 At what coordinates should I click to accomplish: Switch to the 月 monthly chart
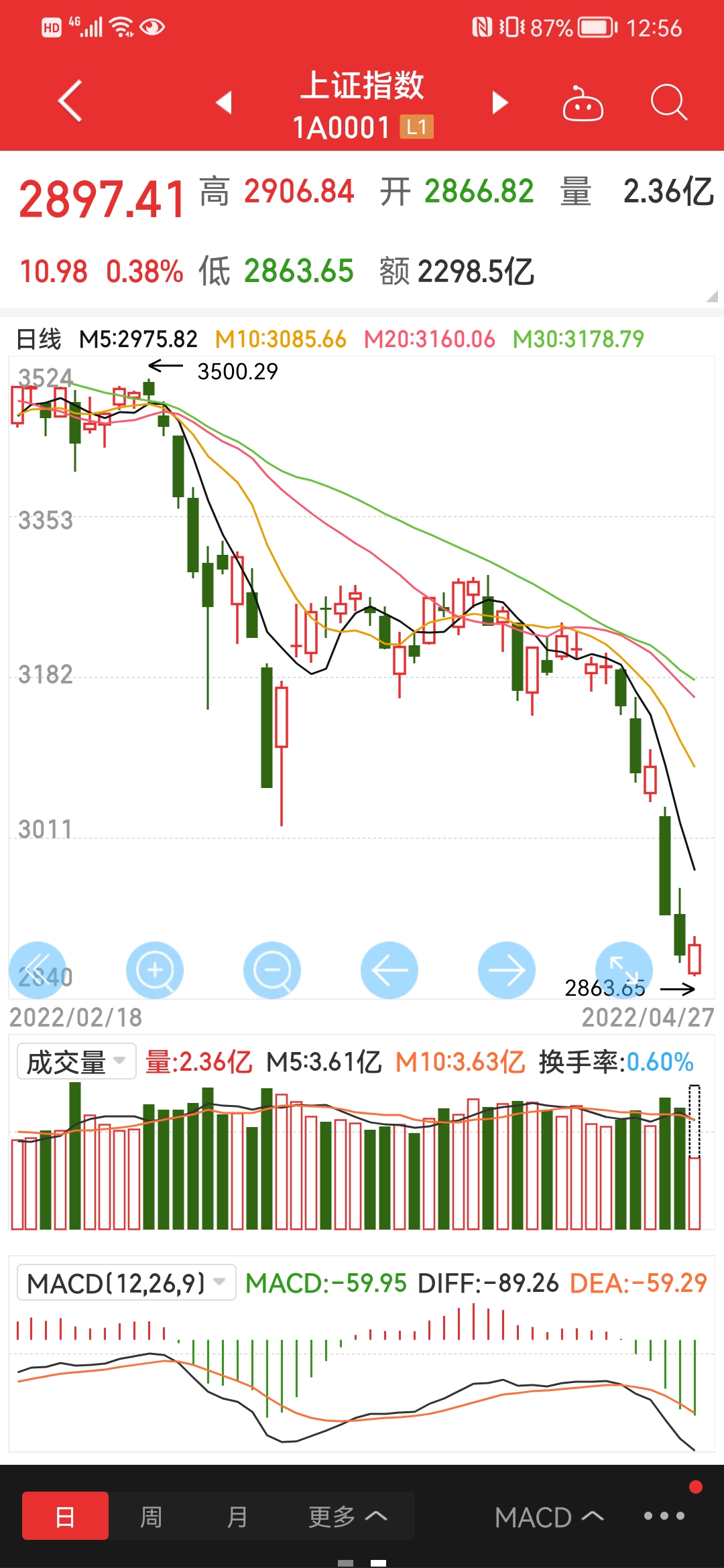click(x=237, y=1516)
